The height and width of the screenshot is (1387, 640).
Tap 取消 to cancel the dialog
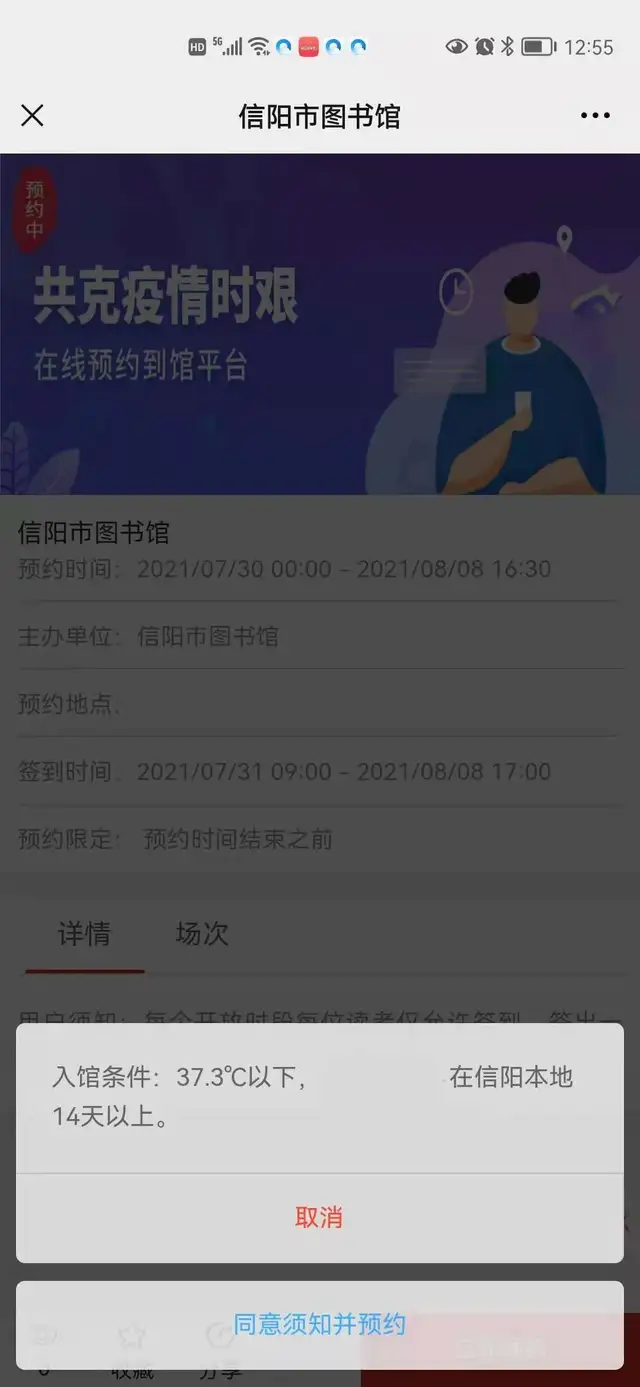(319, 1217)
